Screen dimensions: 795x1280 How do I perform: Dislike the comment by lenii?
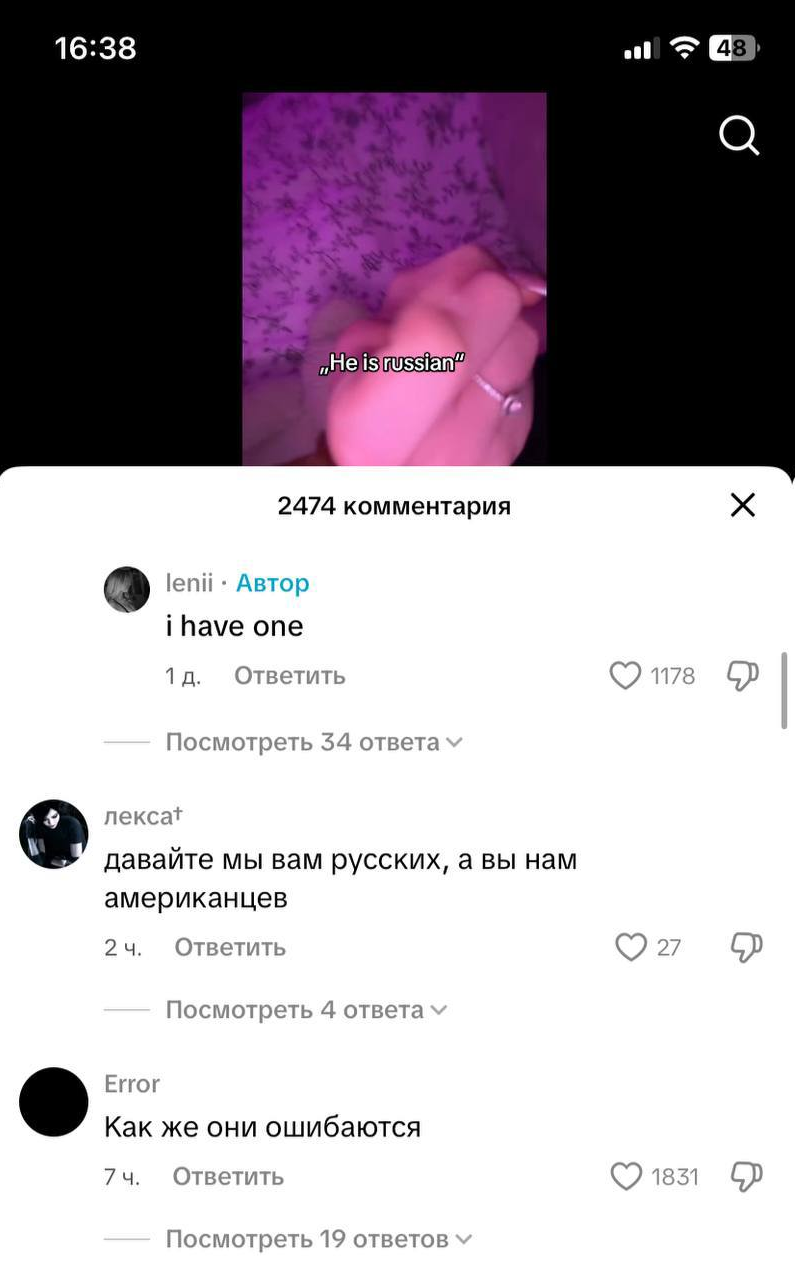coord(743,676)
